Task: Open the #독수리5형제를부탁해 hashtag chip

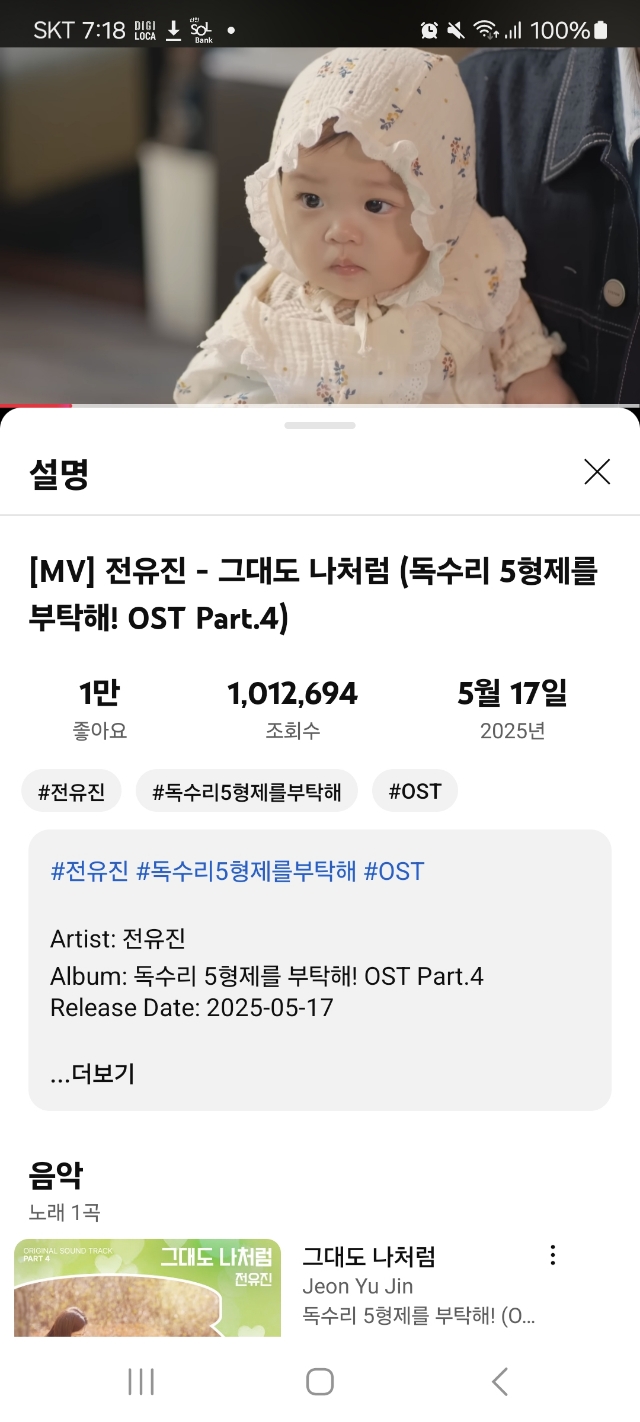Action: click(x=246, y=792)
